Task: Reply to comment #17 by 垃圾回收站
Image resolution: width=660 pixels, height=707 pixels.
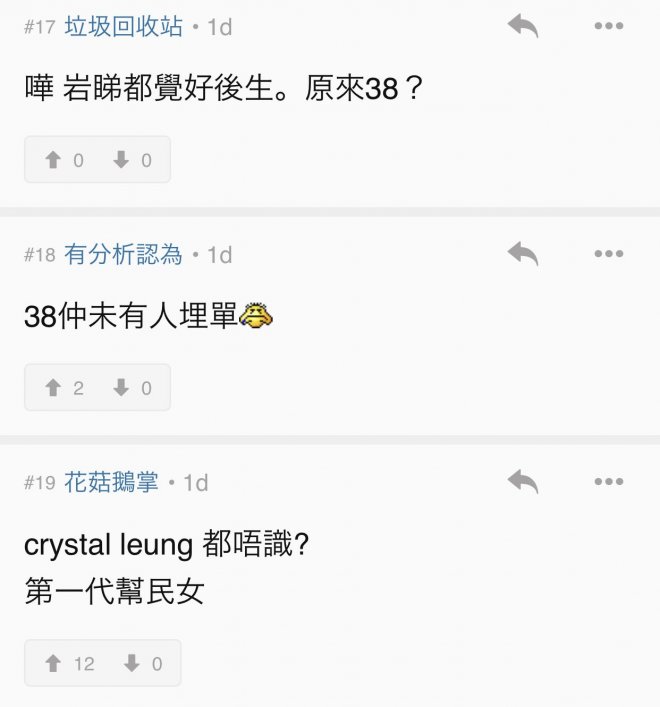Action: point(522,26)
